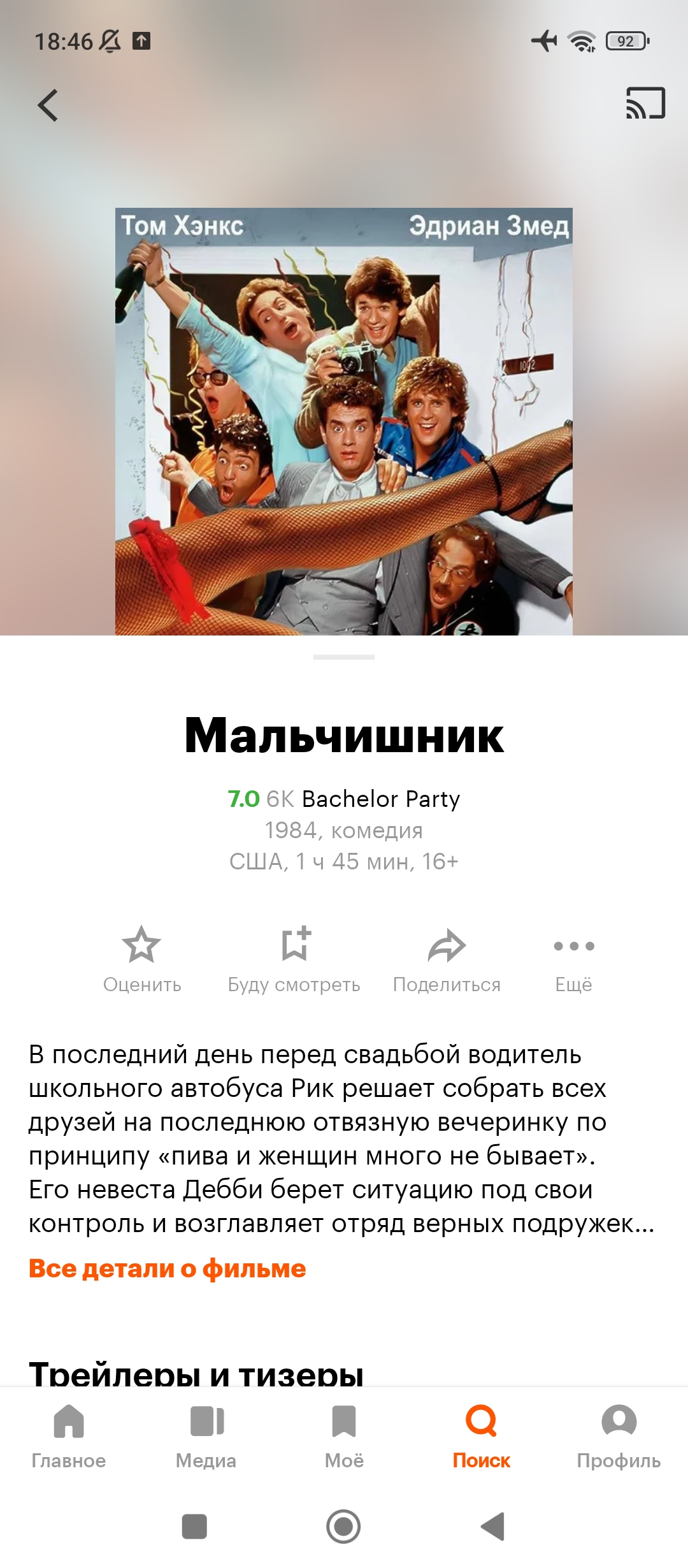Open the cast to TV icon
The width and height of the screenshot is (688, 1568).
click(645, 103)
